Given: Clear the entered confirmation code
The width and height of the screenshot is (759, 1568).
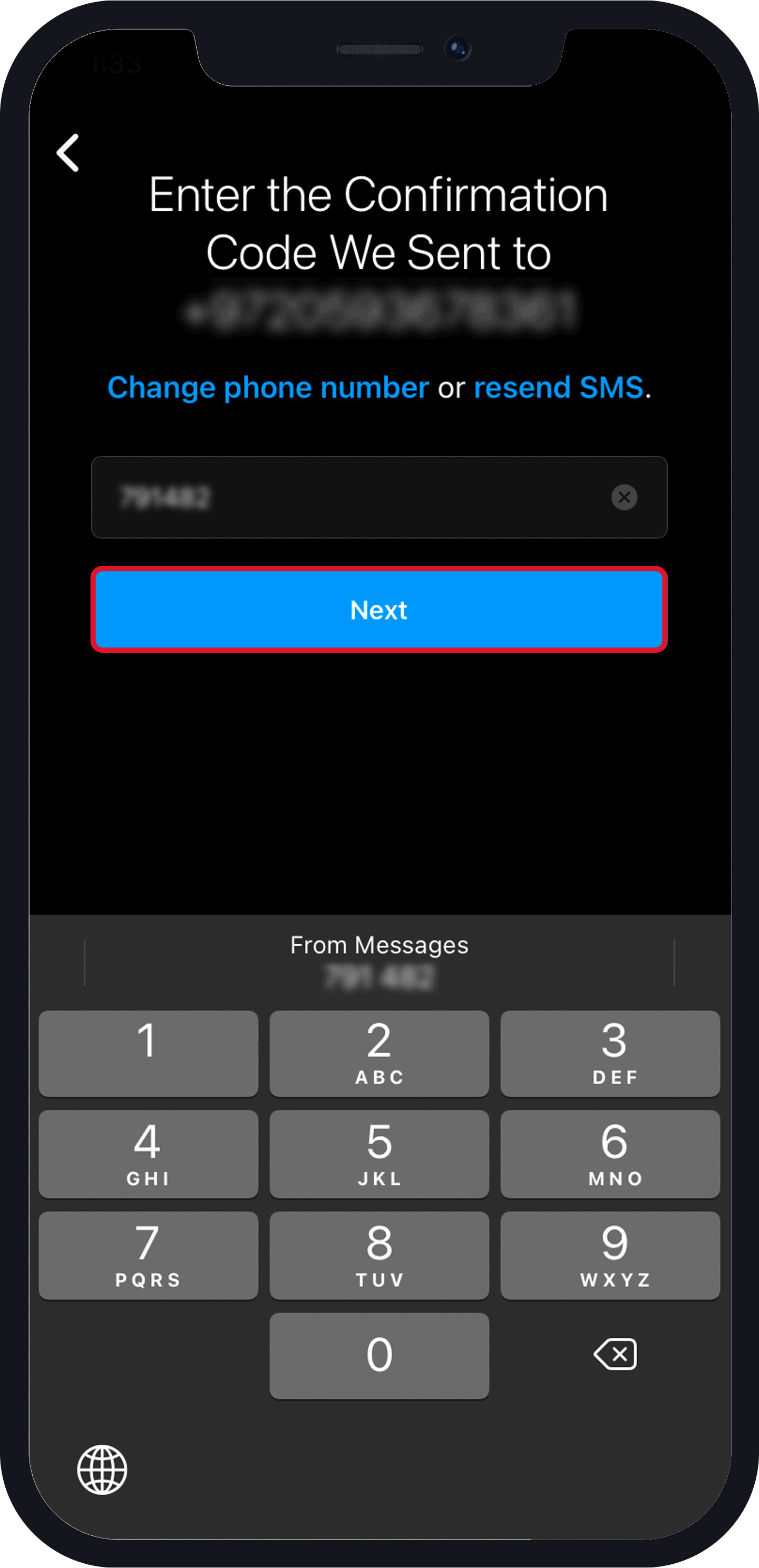Looking at the screenshot, I should (624, 497).
